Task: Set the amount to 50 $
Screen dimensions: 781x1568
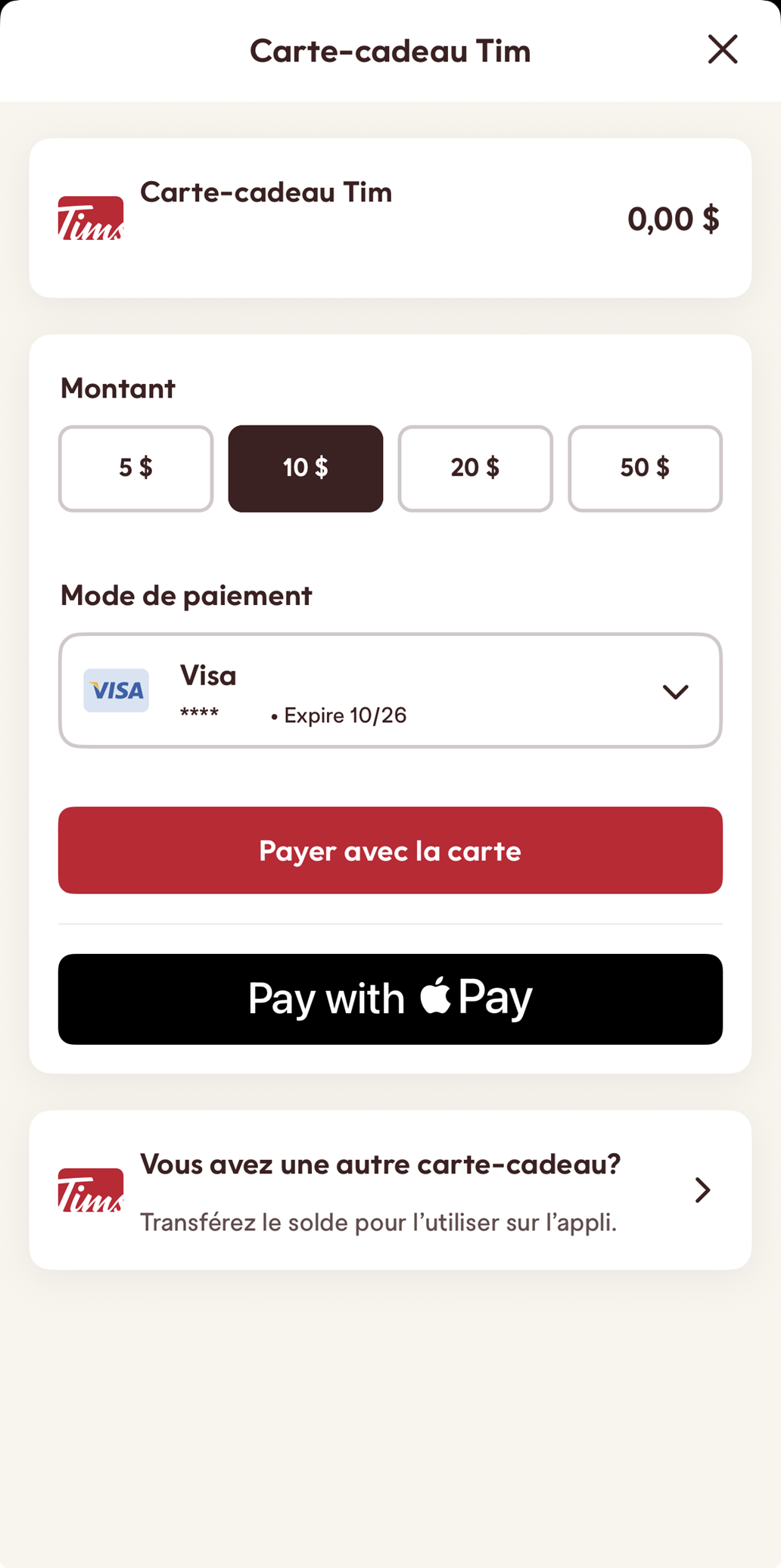Action: (645, 468)
